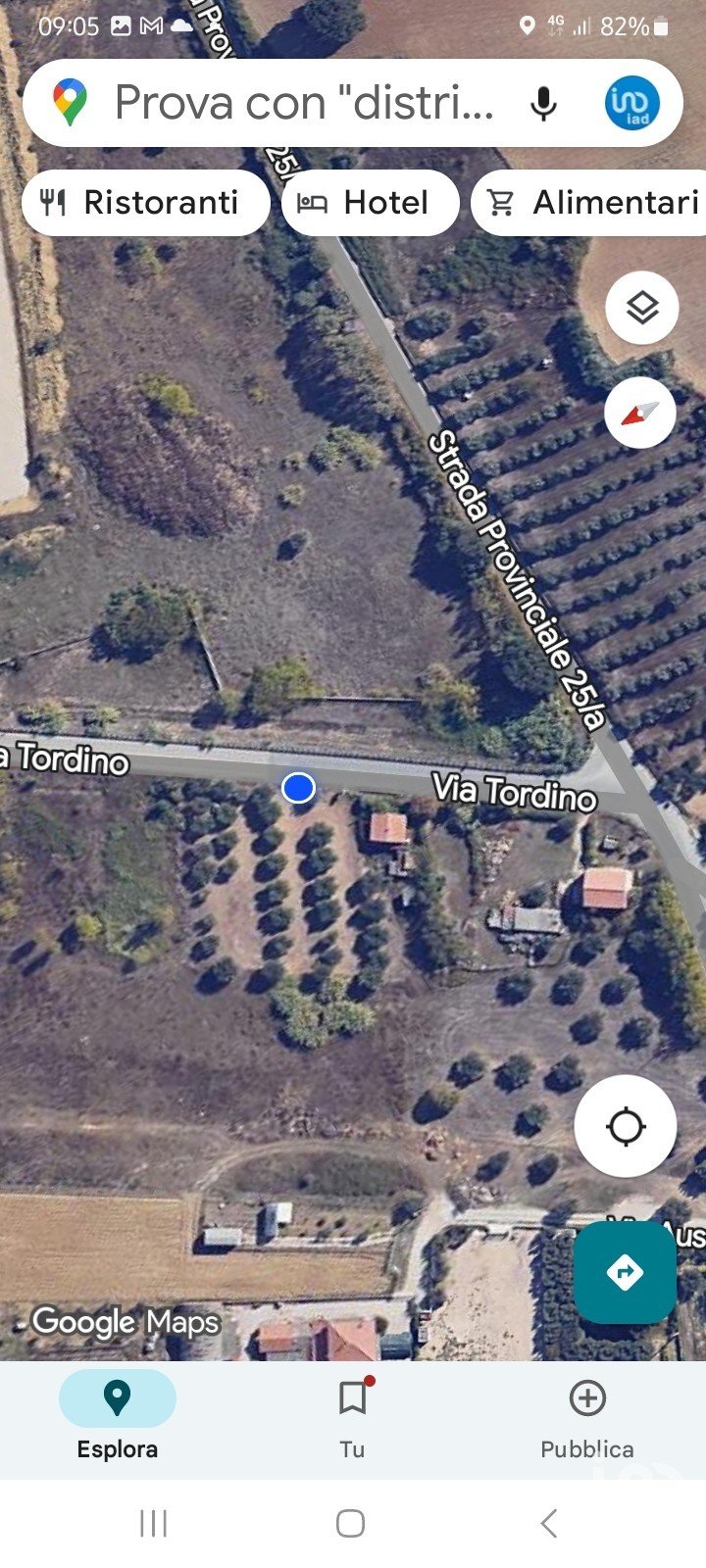Start voice search with the microphone

pos(543,104)
